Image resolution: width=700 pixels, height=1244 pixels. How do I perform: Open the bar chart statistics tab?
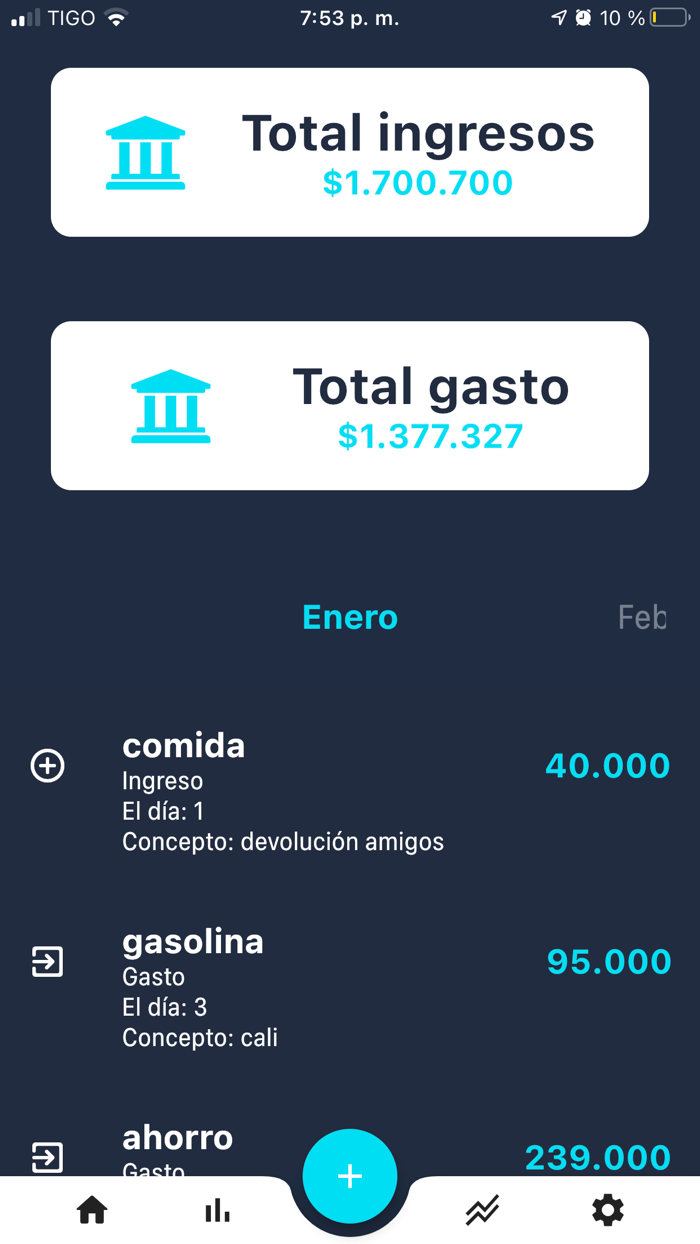[217, 1210]
